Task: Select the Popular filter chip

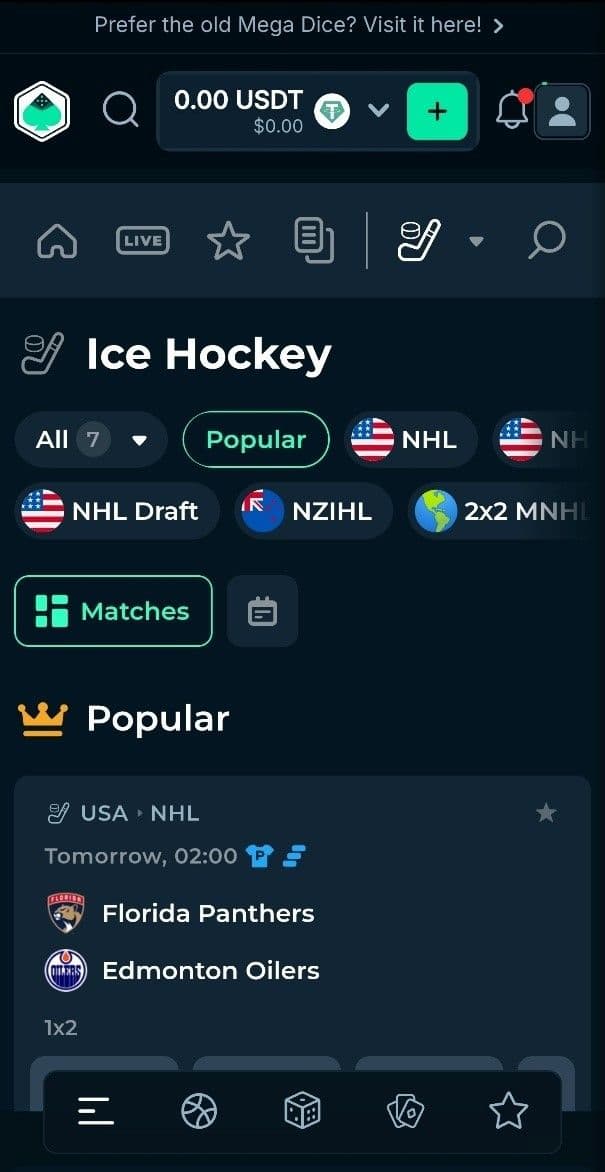Action: pyautogui.click(x=256, y=439)
